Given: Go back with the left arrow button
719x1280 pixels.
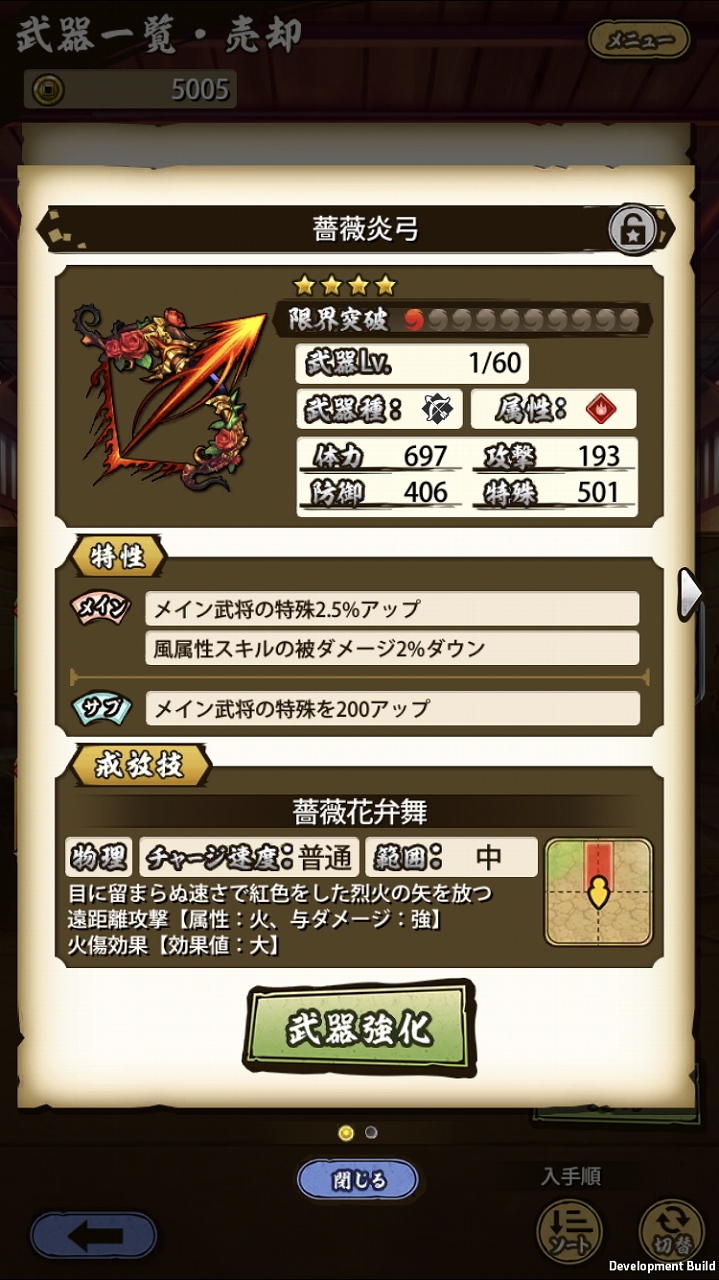Looking at the screenshot, I should point(94,1235).
